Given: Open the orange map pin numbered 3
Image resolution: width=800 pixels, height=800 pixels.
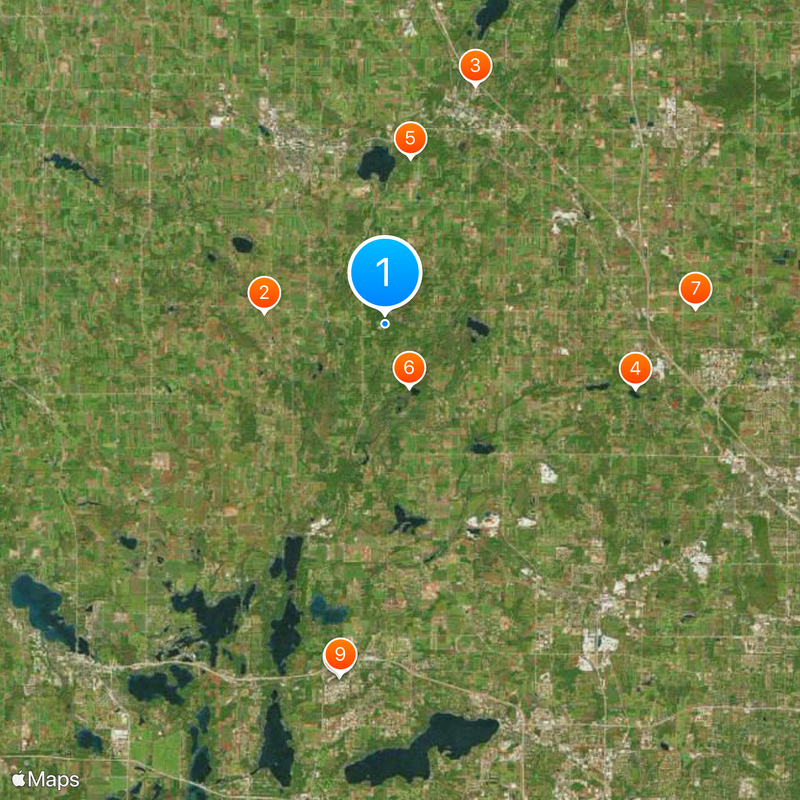Looking at the screenshot, I should click(x=475, y=67).
